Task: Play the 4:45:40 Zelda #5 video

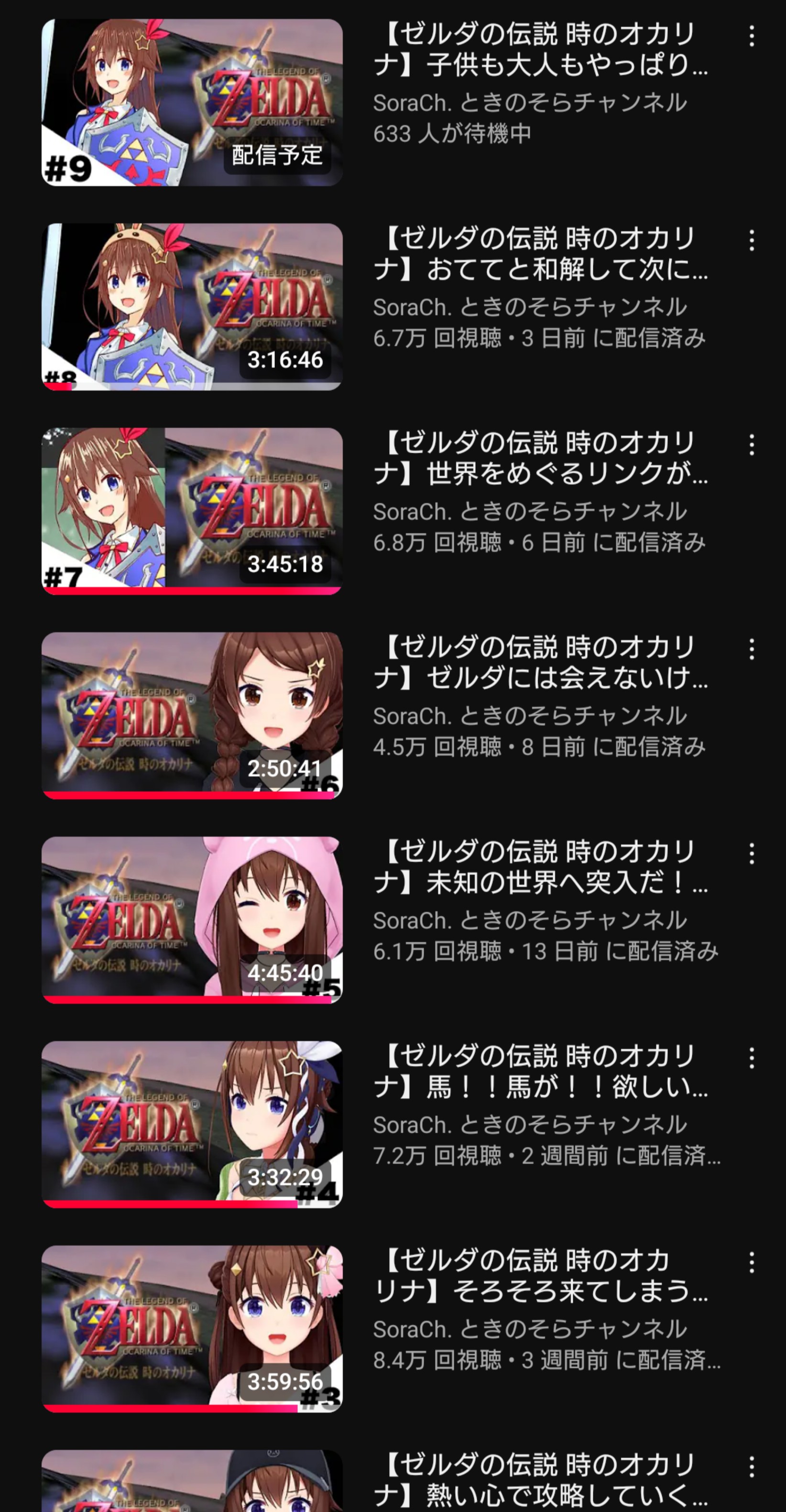Action: click(x=192, y=920)
